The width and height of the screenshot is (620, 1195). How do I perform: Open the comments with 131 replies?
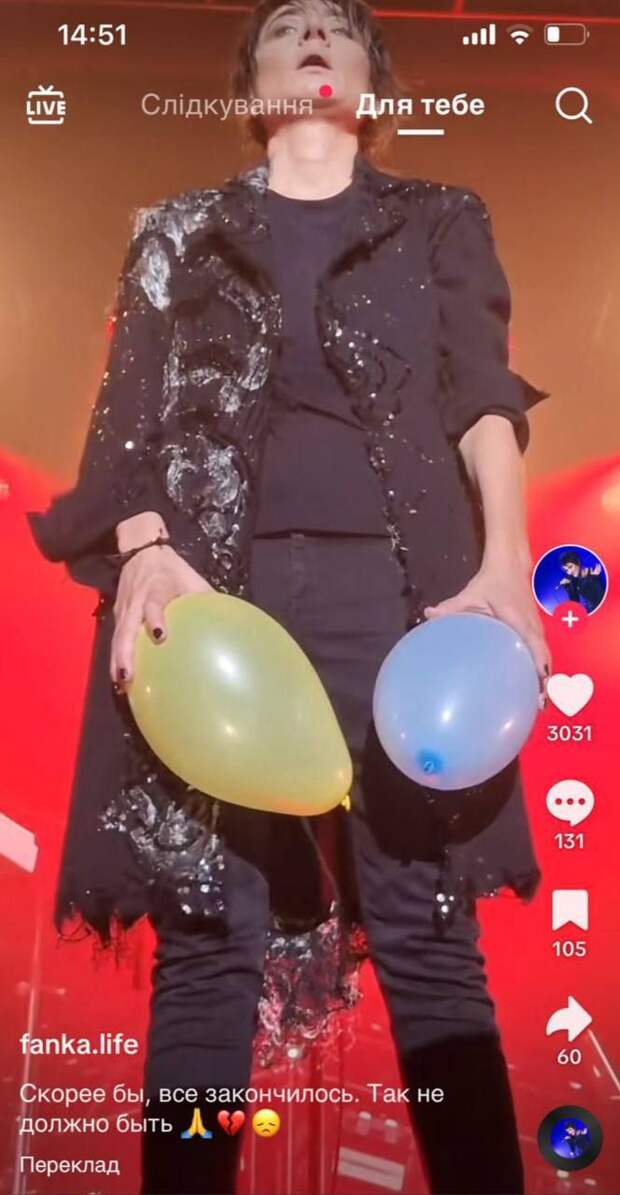(x=569, y=803)
